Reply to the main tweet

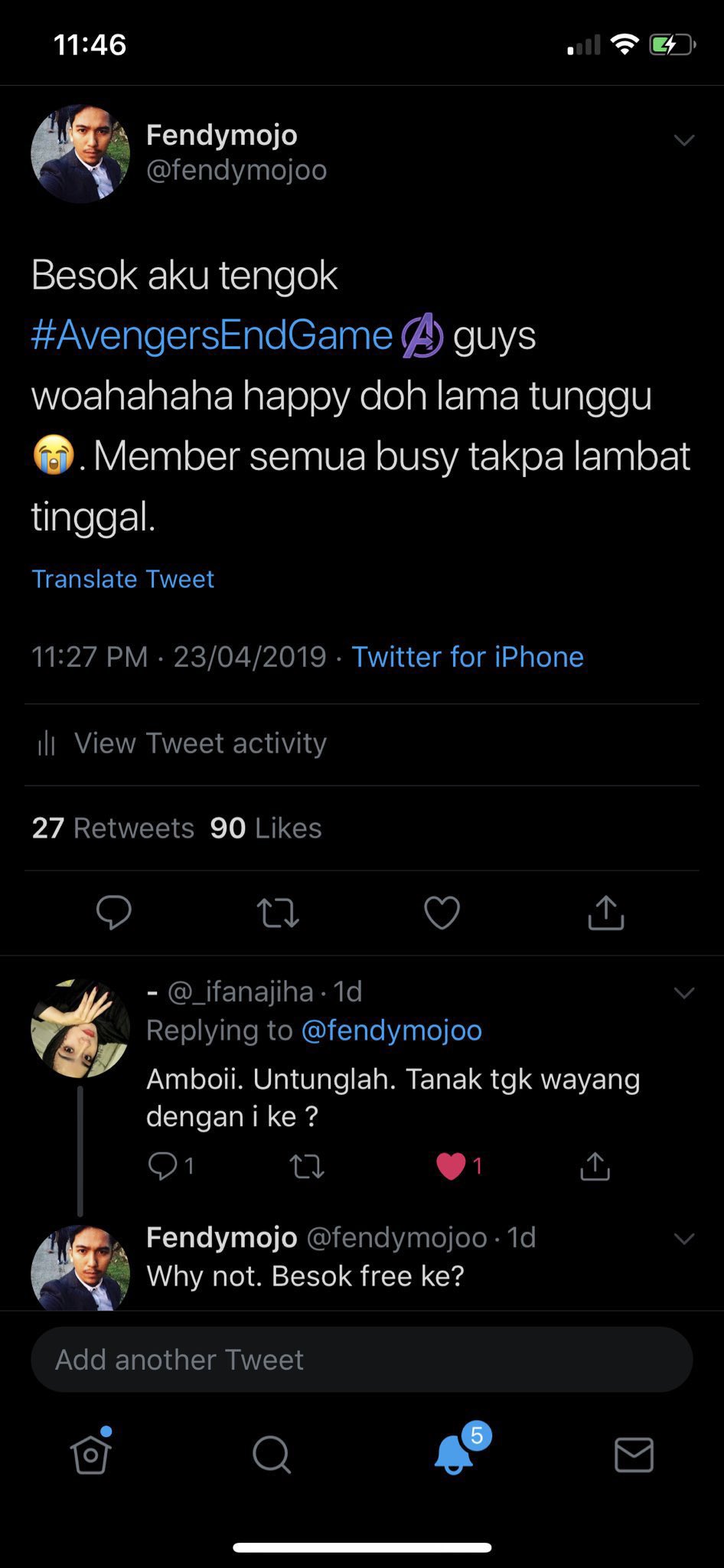point(114,913)
